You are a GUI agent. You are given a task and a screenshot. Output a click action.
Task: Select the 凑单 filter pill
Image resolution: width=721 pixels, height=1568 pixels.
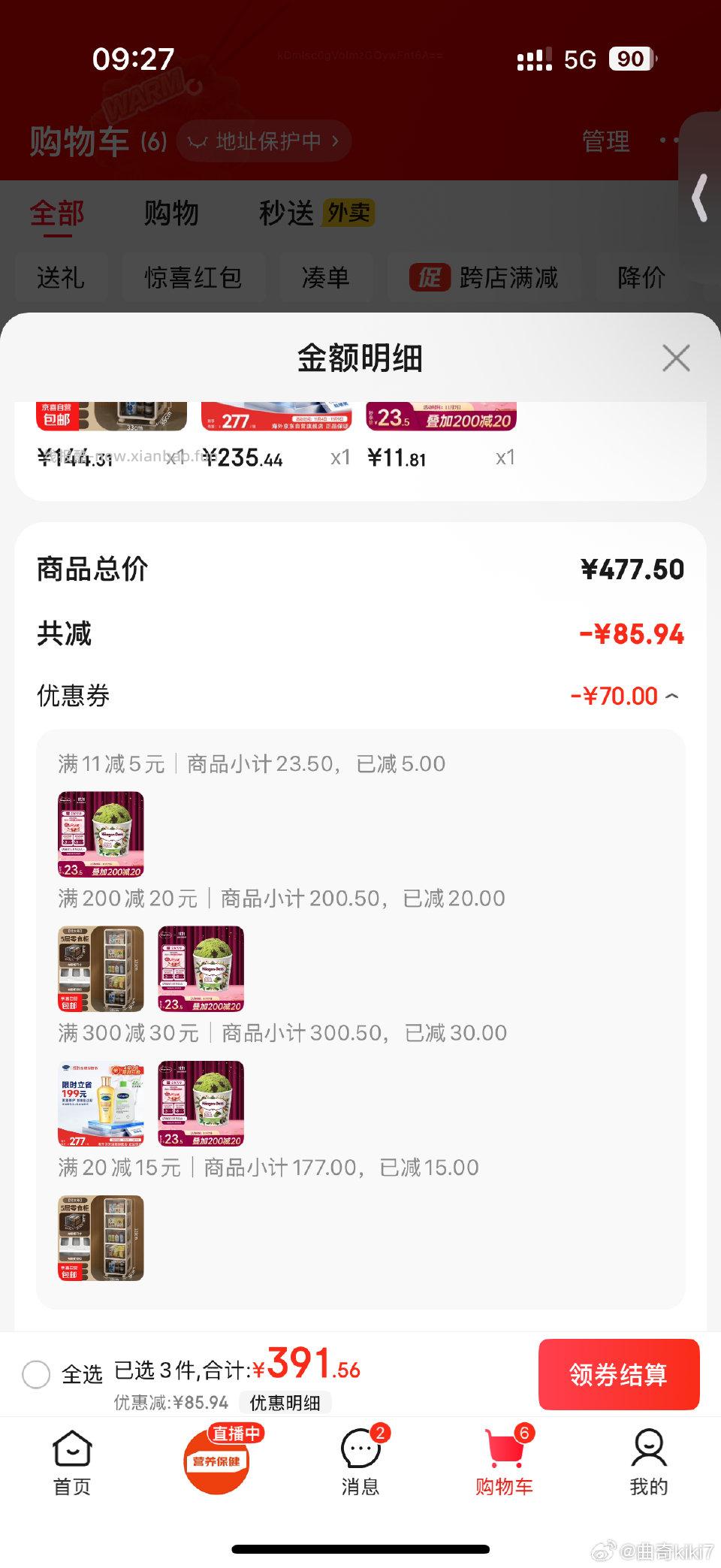327,277
